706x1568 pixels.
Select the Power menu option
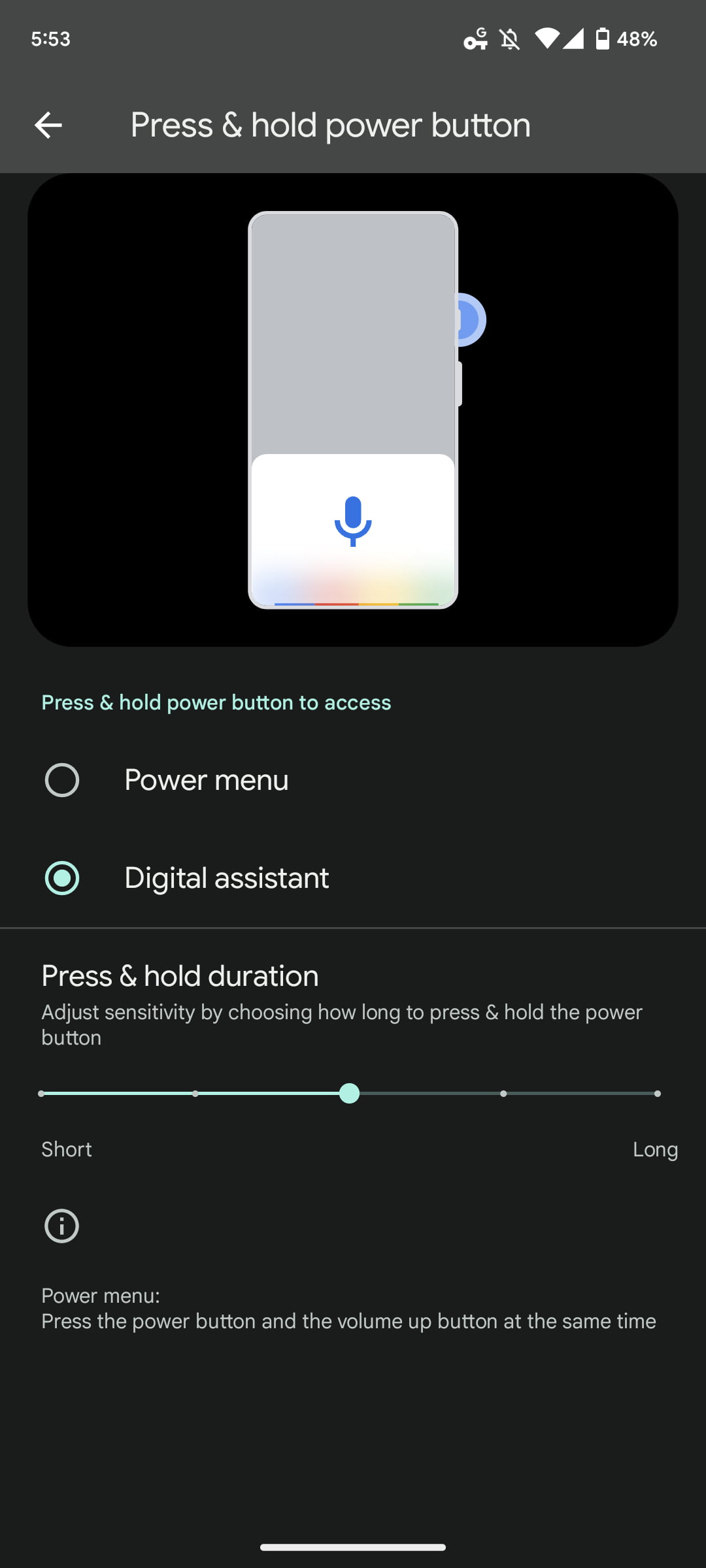click(62, 780)
